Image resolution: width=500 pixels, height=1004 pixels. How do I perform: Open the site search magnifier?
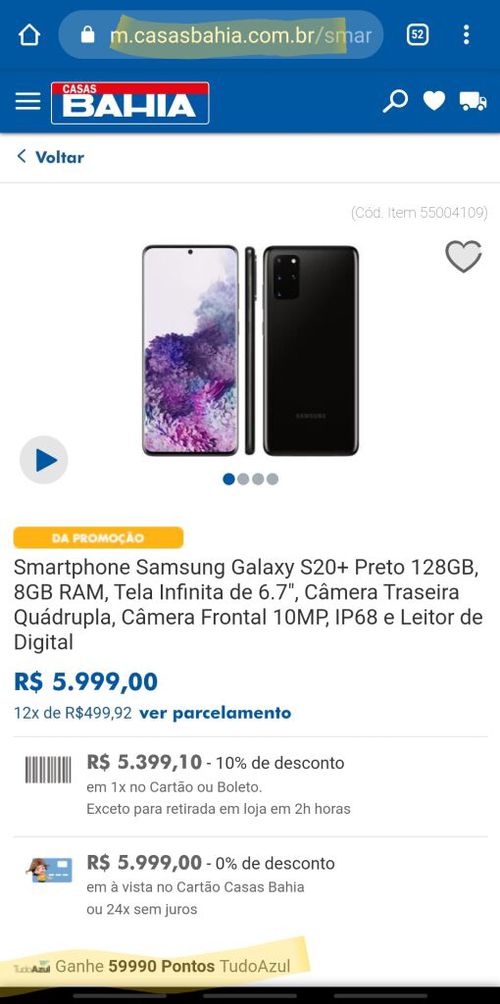[x=395, y=101]
